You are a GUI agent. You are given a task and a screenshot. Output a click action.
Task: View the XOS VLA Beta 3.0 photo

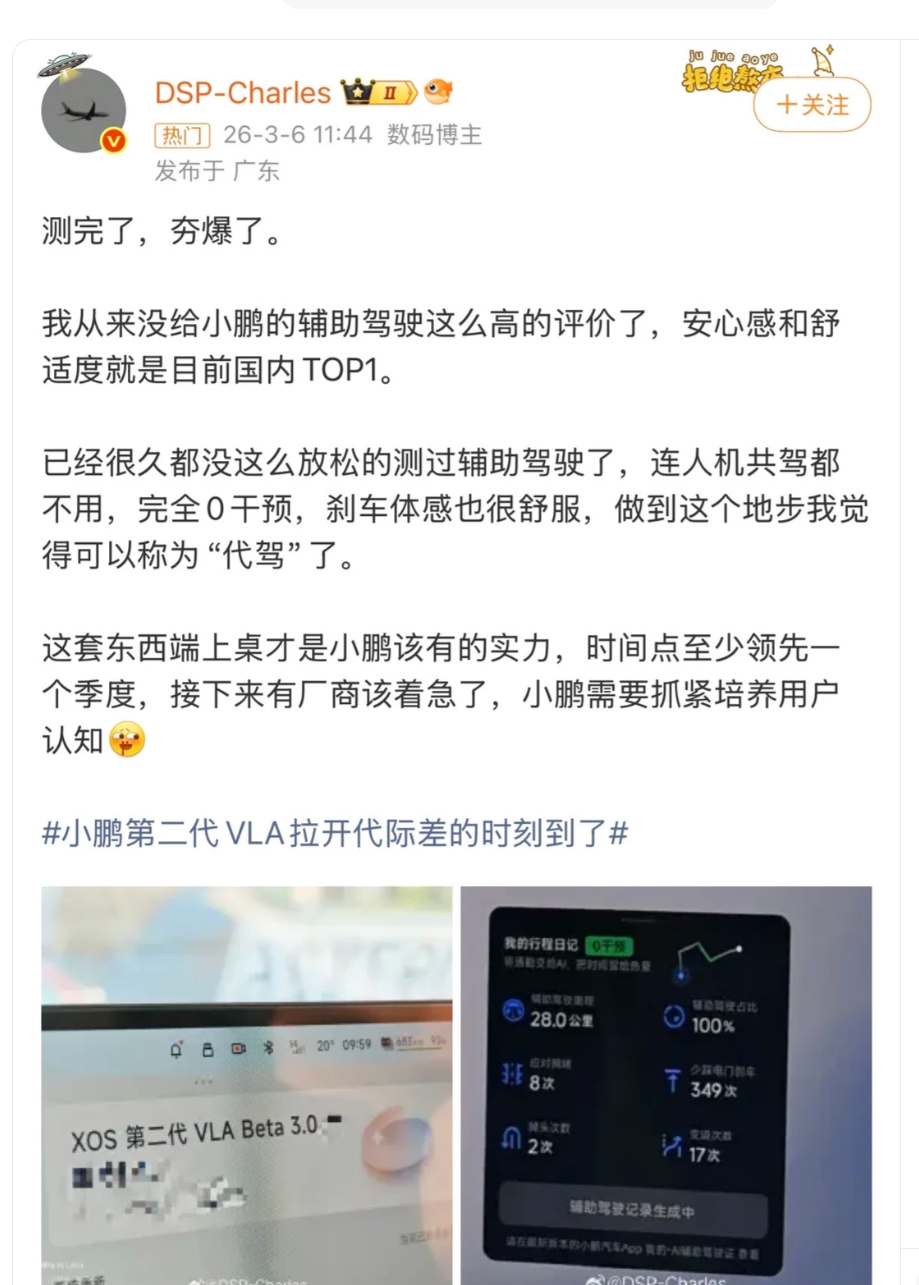click(246, 1085)
